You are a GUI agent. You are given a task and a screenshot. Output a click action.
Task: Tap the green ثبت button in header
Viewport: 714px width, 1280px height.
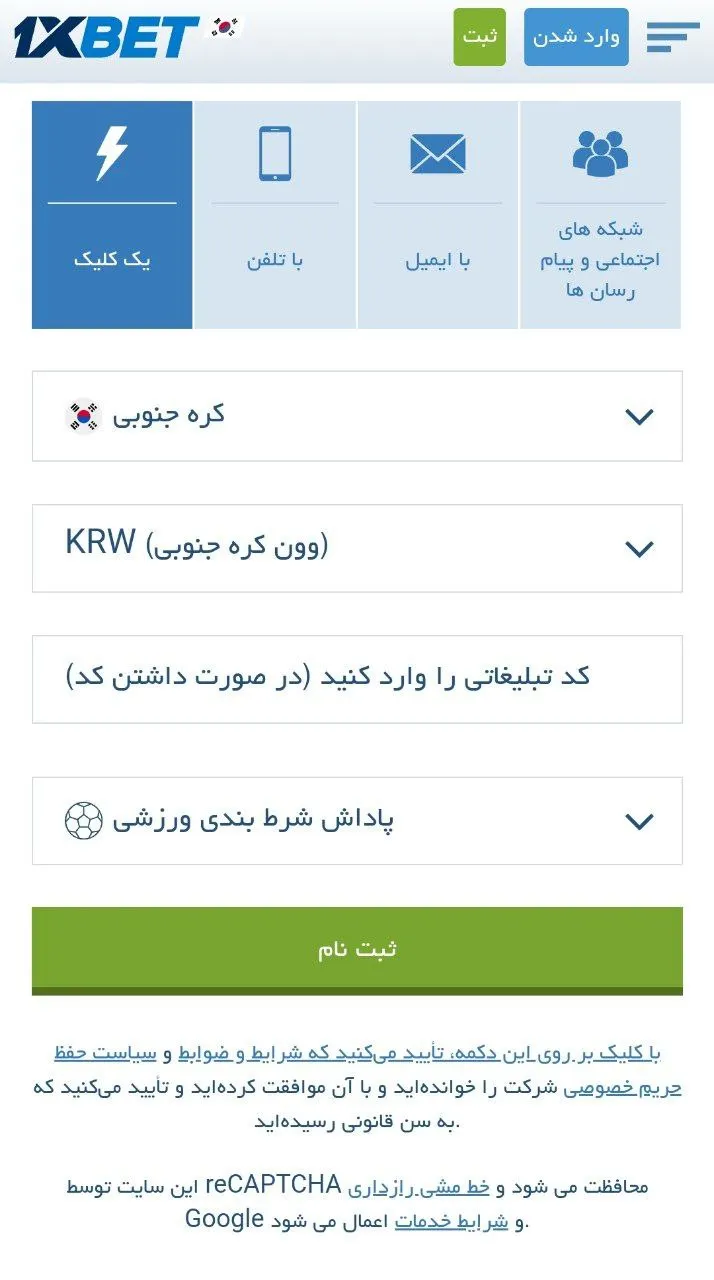coord(479,38)
